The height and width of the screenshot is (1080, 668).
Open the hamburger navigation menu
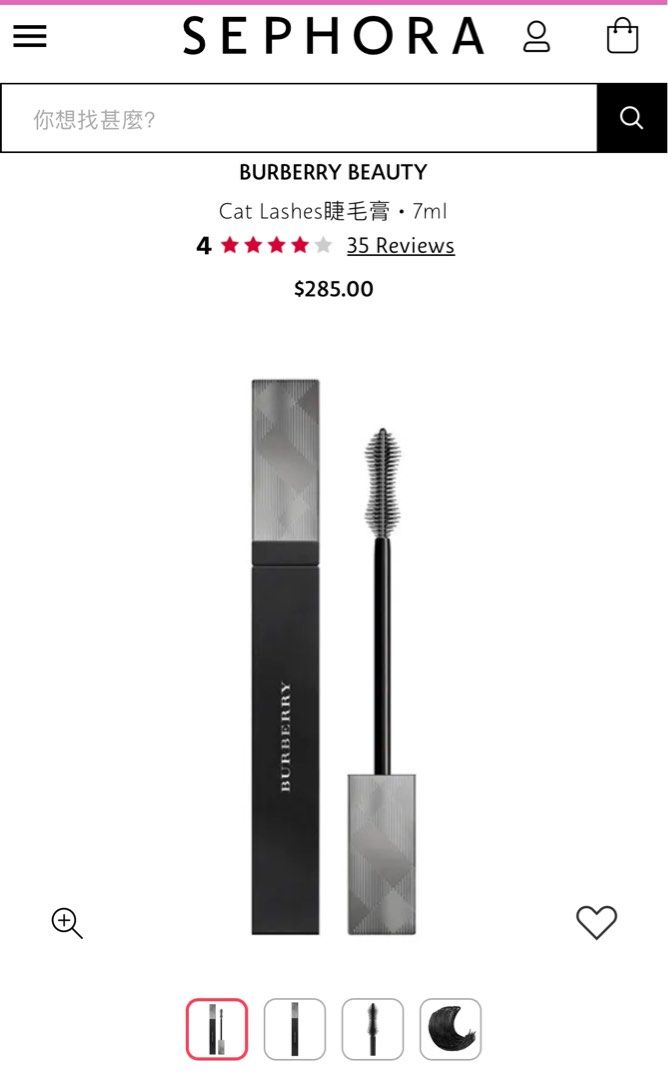click(30, 37)
